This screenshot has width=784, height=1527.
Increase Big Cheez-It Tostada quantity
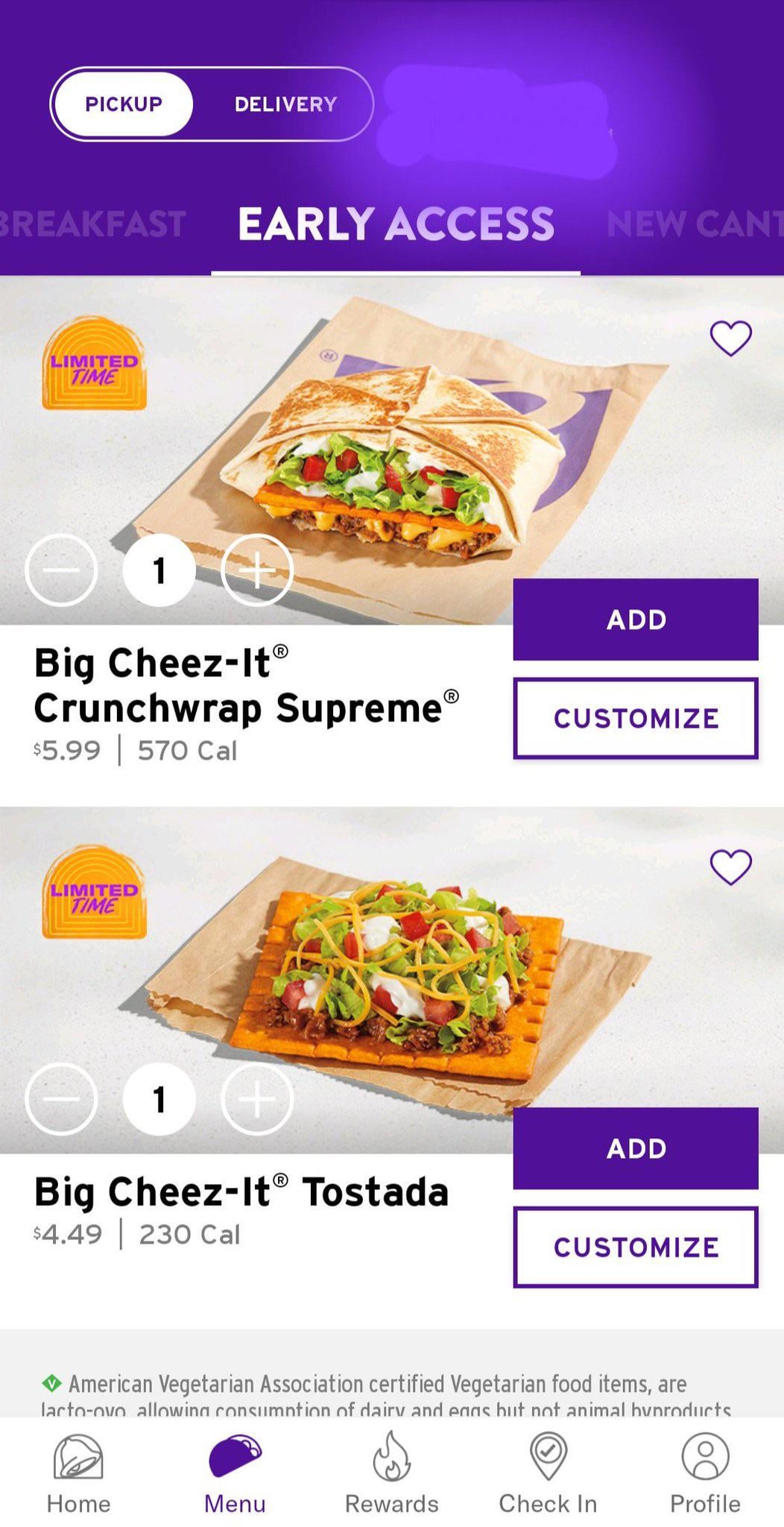[x=257, y=1099]
